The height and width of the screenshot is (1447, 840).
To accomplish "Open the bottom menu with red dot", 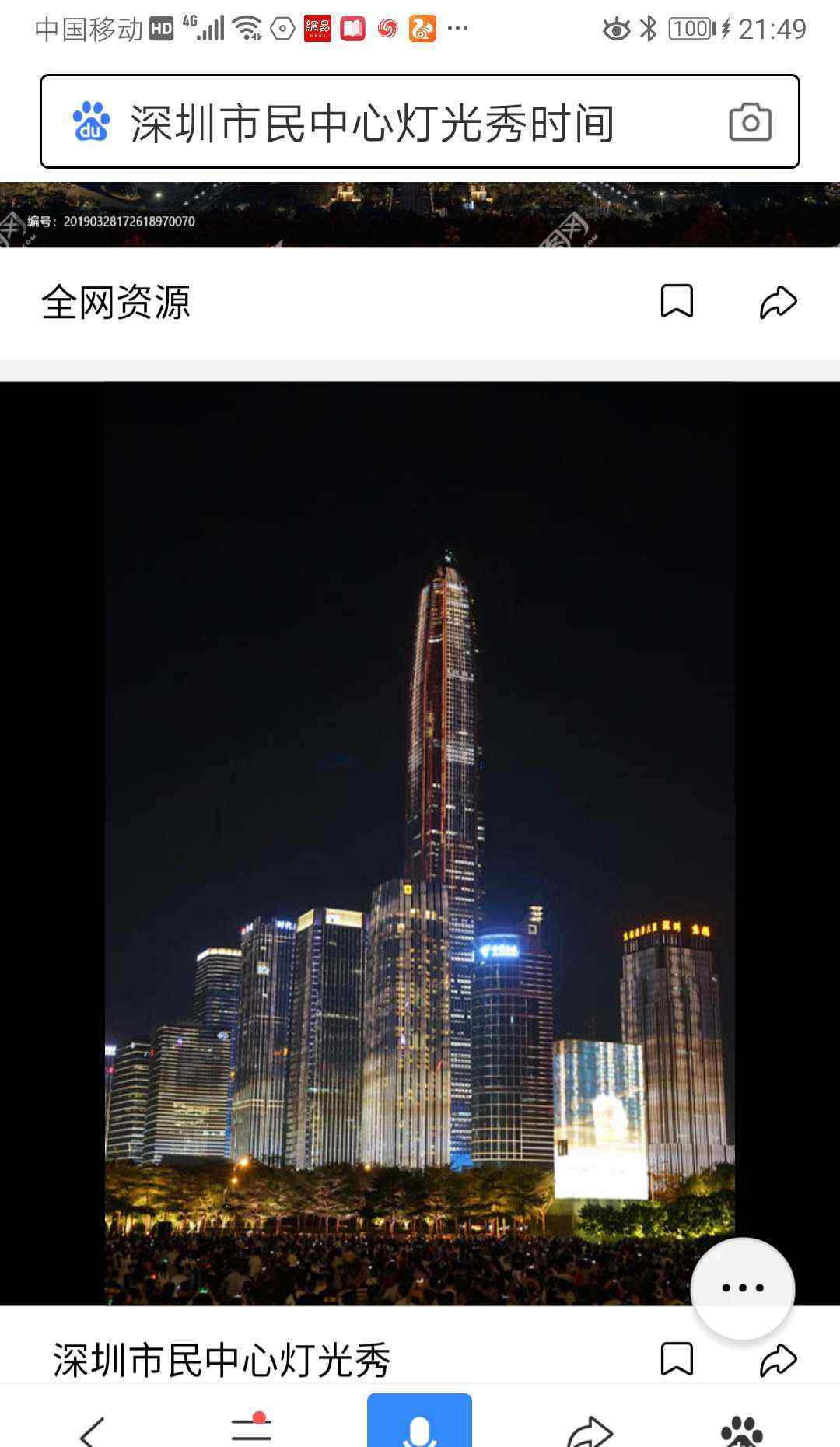I will pyautogui.click(x=251, y=1428).
